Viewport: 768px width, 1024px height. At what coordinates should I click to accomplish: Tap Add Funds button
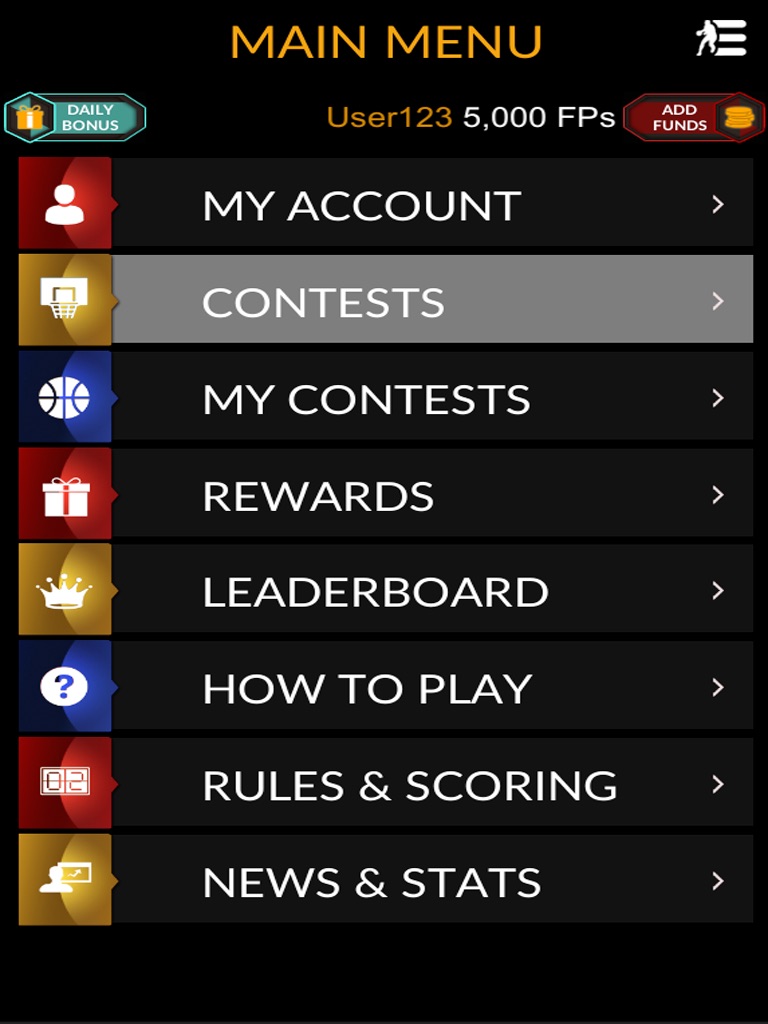point(693,118)
